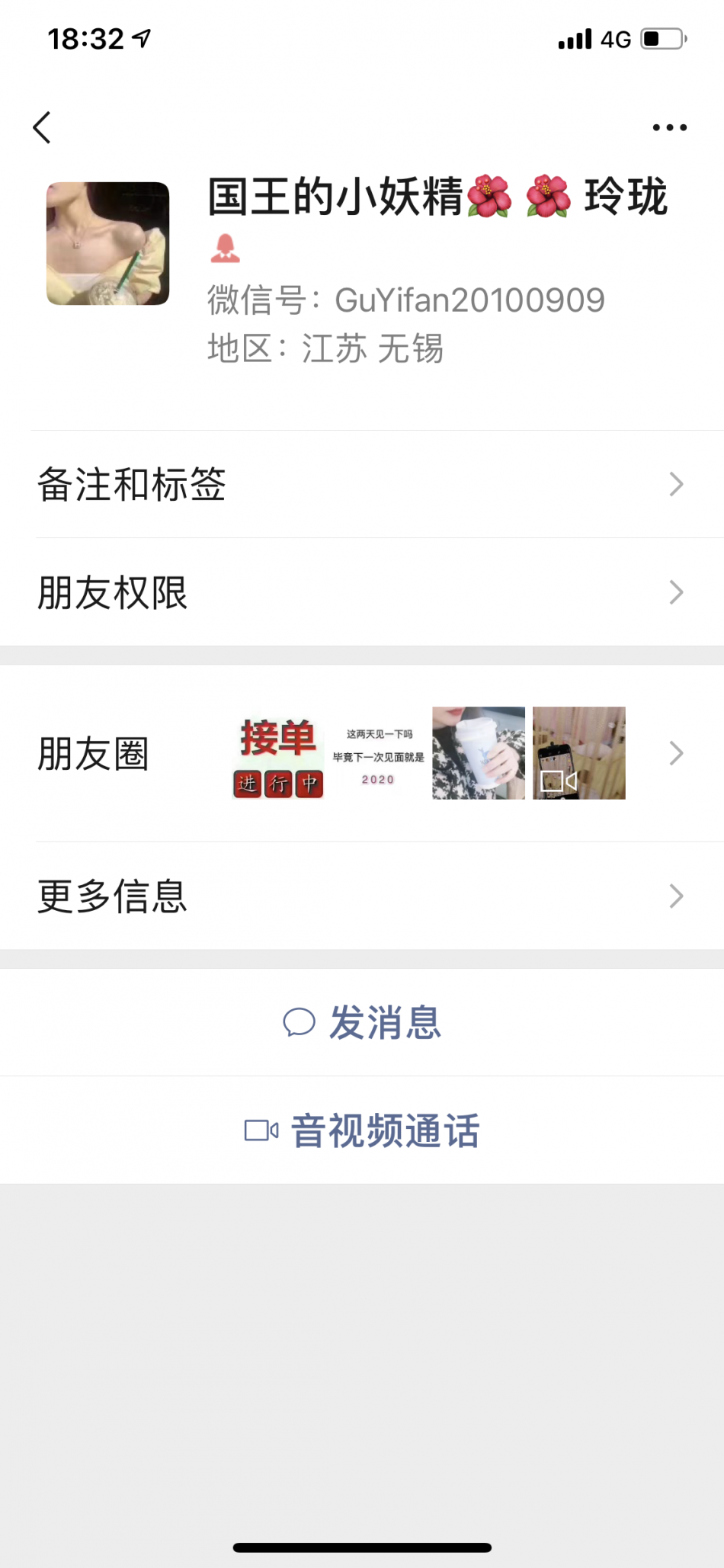The image size is (724, 1568).
Task: Open 更多信息 row
Action: (x=362, y=896)
